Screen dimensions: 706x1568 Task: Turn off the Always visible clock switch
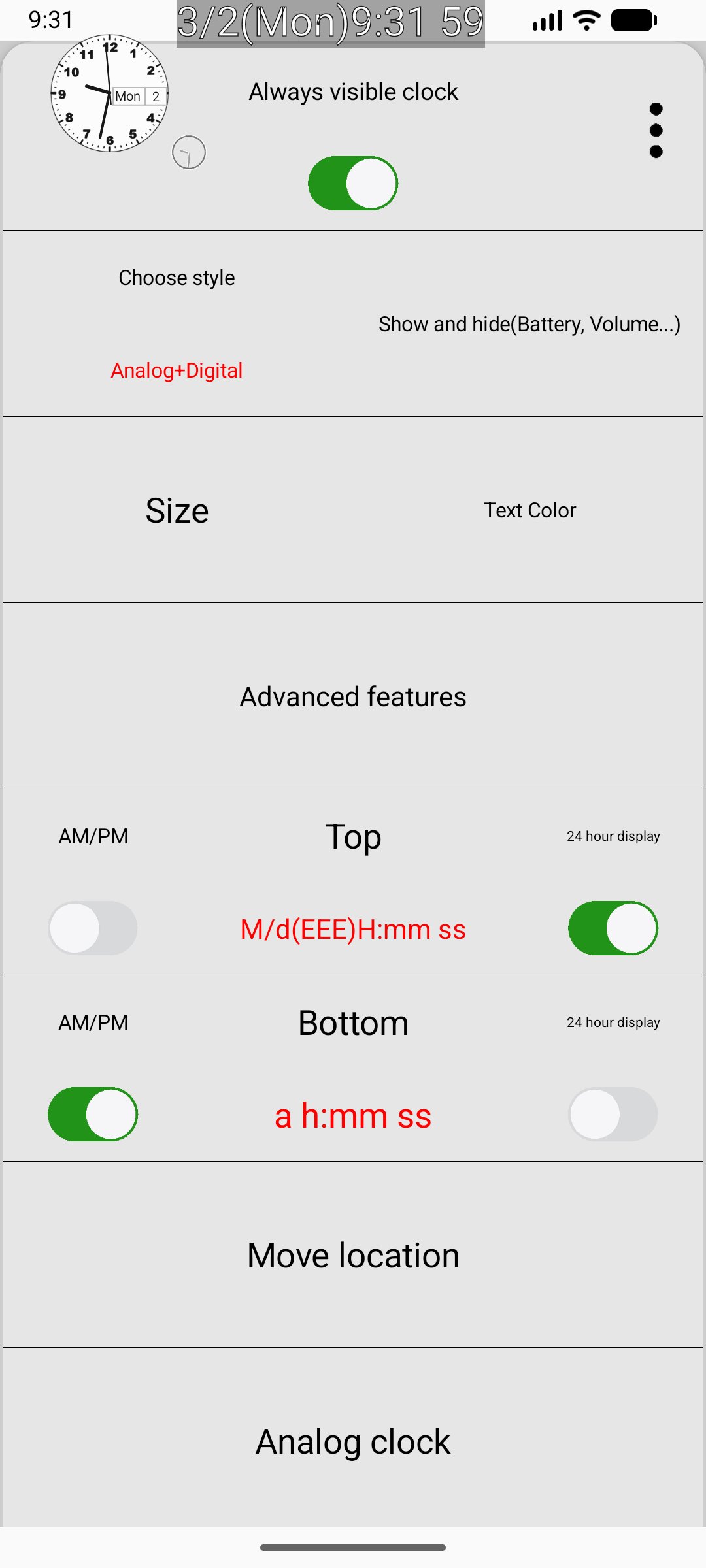pos(353,183)
